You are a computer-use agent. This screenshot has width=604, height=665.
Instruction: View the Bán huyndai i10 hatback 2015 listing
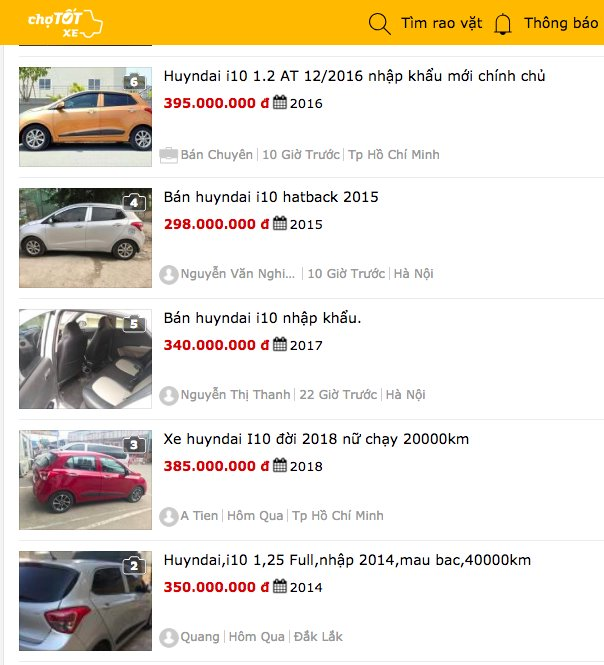pyautogui.click(x=271, y=197)
